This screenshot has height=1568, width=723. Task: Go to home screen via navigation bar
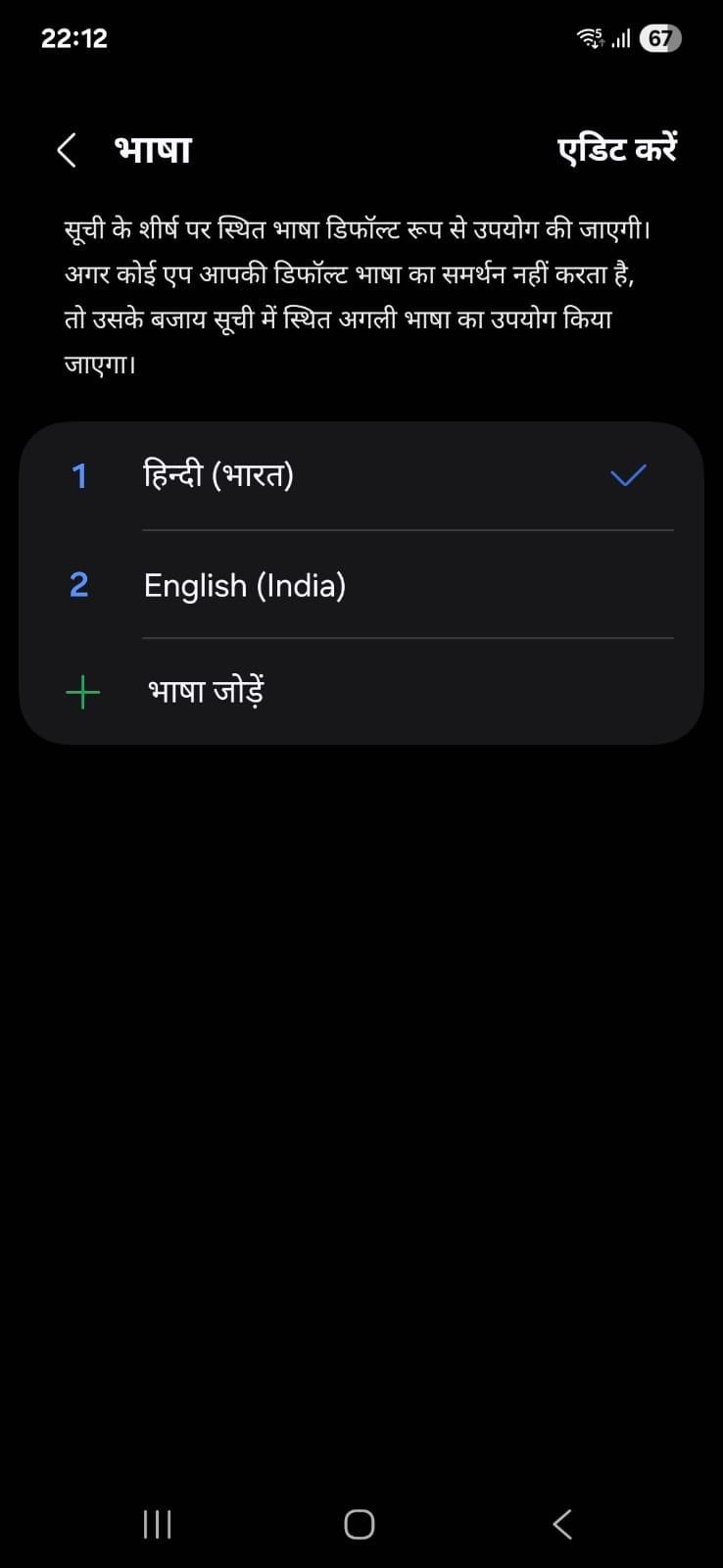(360, 1524)
